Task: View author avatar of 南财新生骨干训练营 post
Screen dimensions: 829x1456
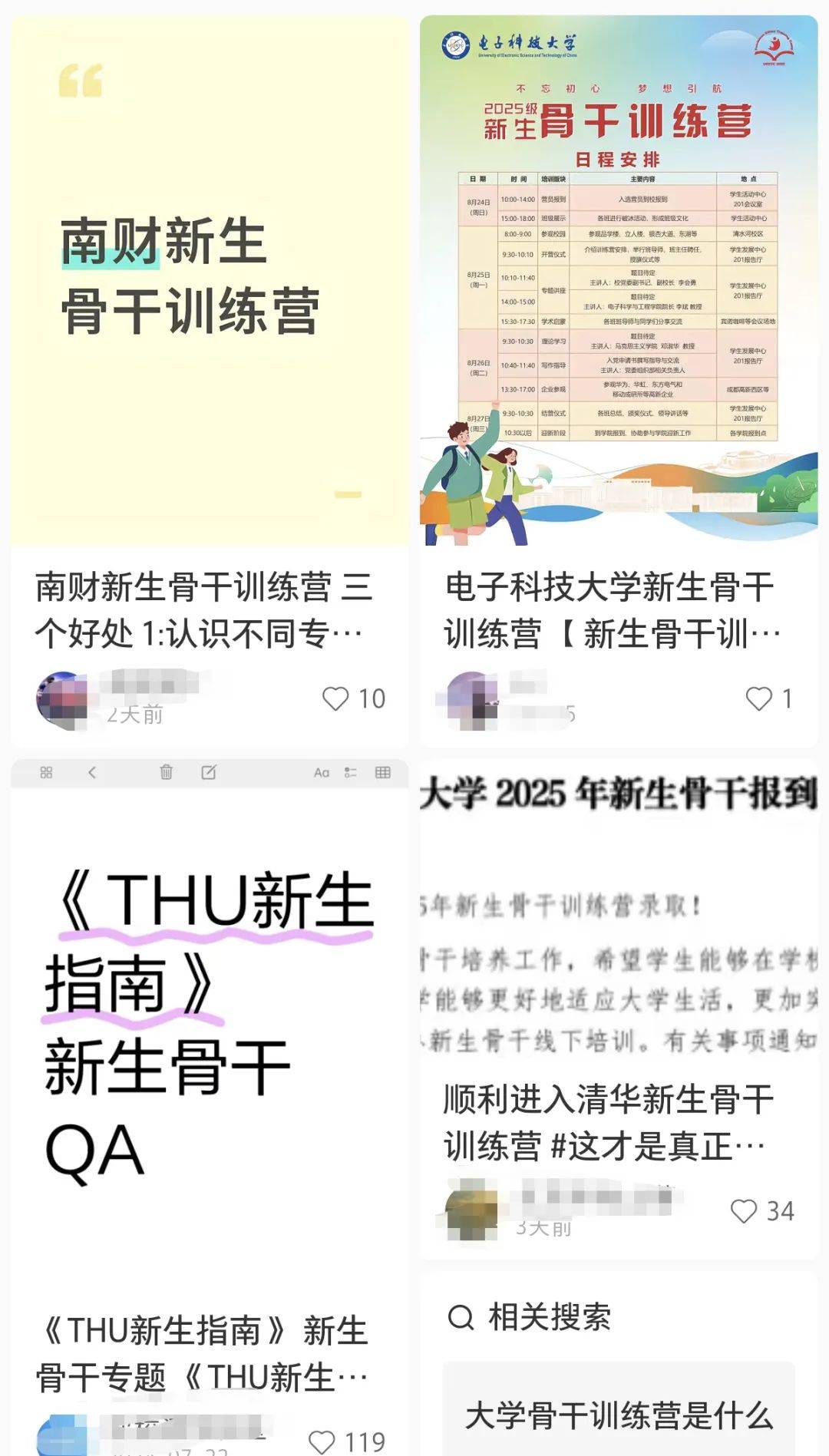Action: (x=62, y=700)
